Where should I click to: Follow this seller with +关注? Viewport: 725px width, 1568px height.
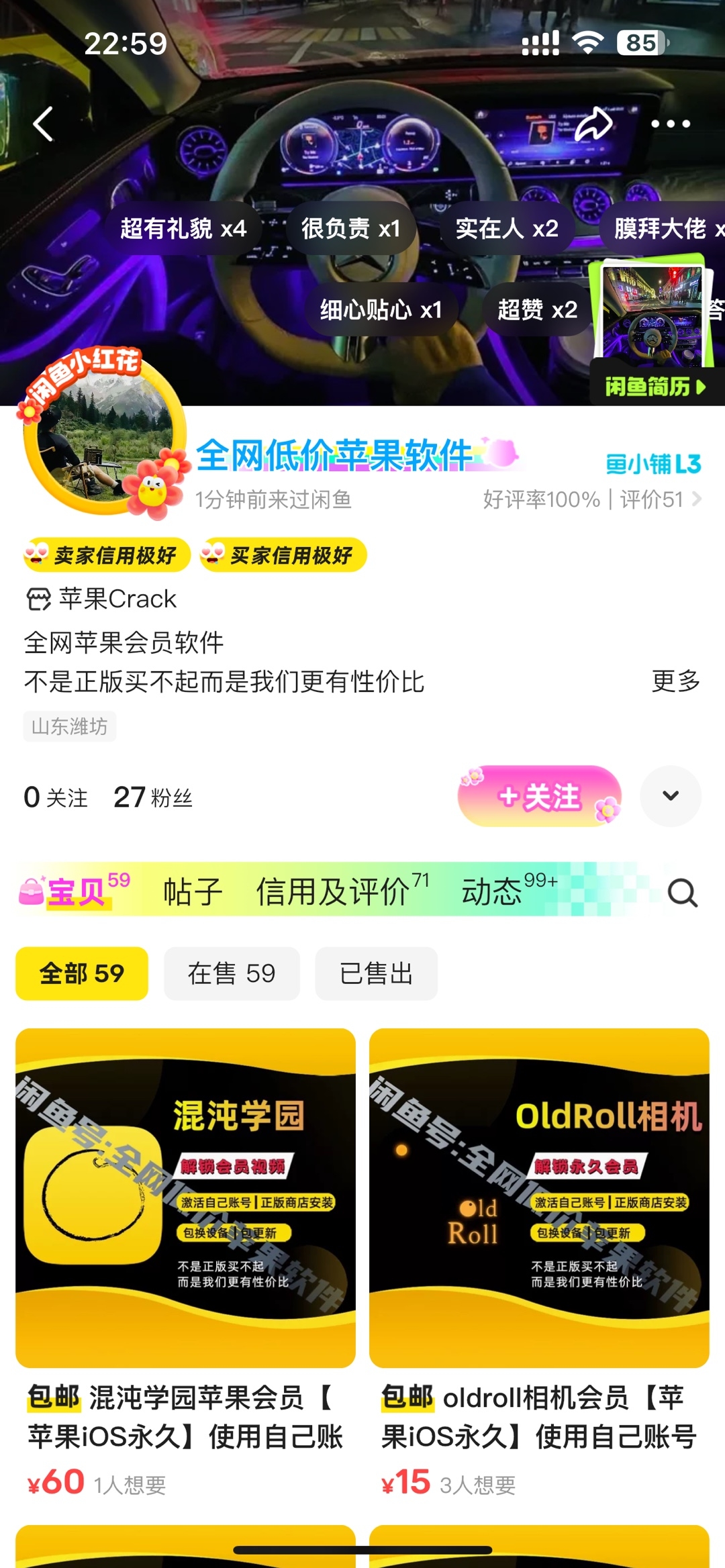coord(539,797)
